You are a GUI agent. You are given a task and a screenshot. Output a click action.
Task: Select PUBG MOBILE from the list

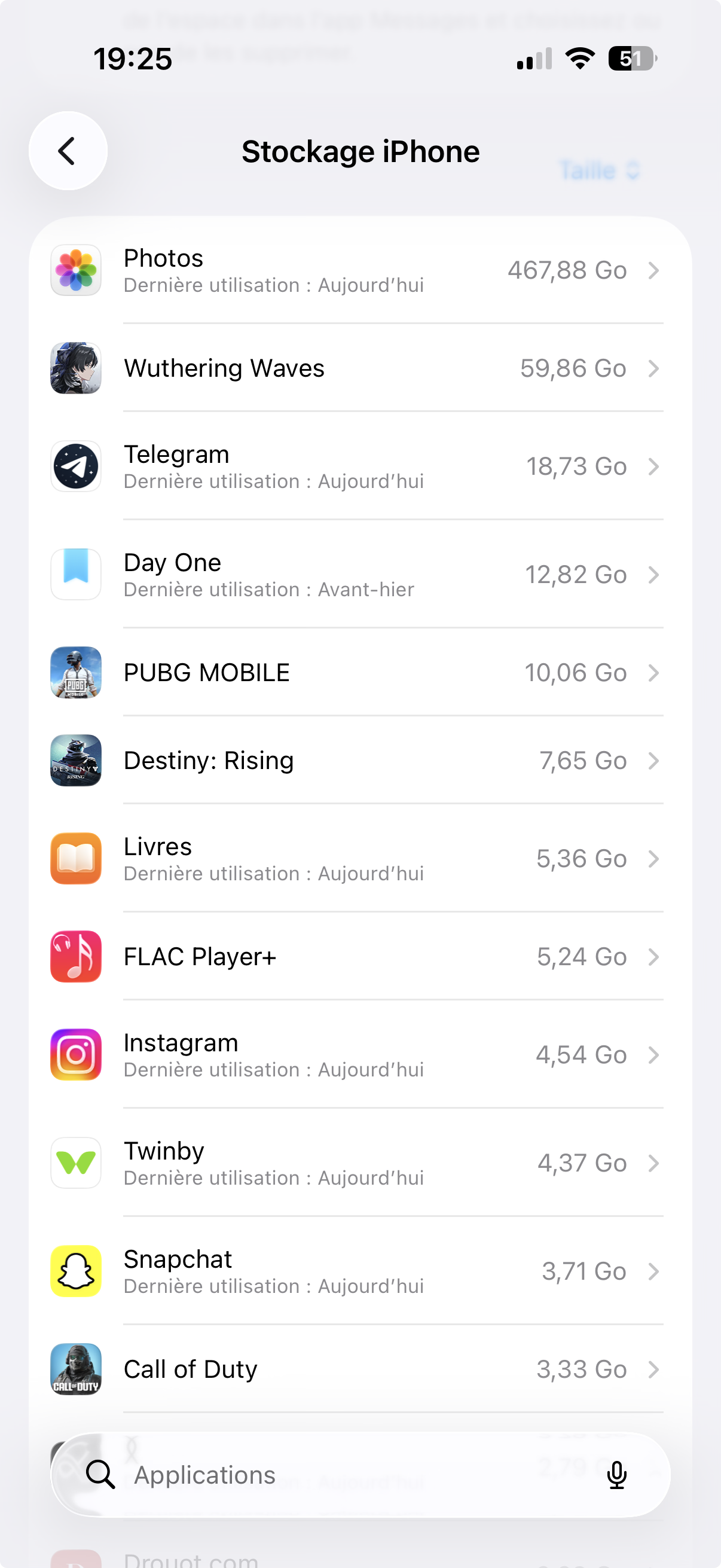click(x=359, y=673)
